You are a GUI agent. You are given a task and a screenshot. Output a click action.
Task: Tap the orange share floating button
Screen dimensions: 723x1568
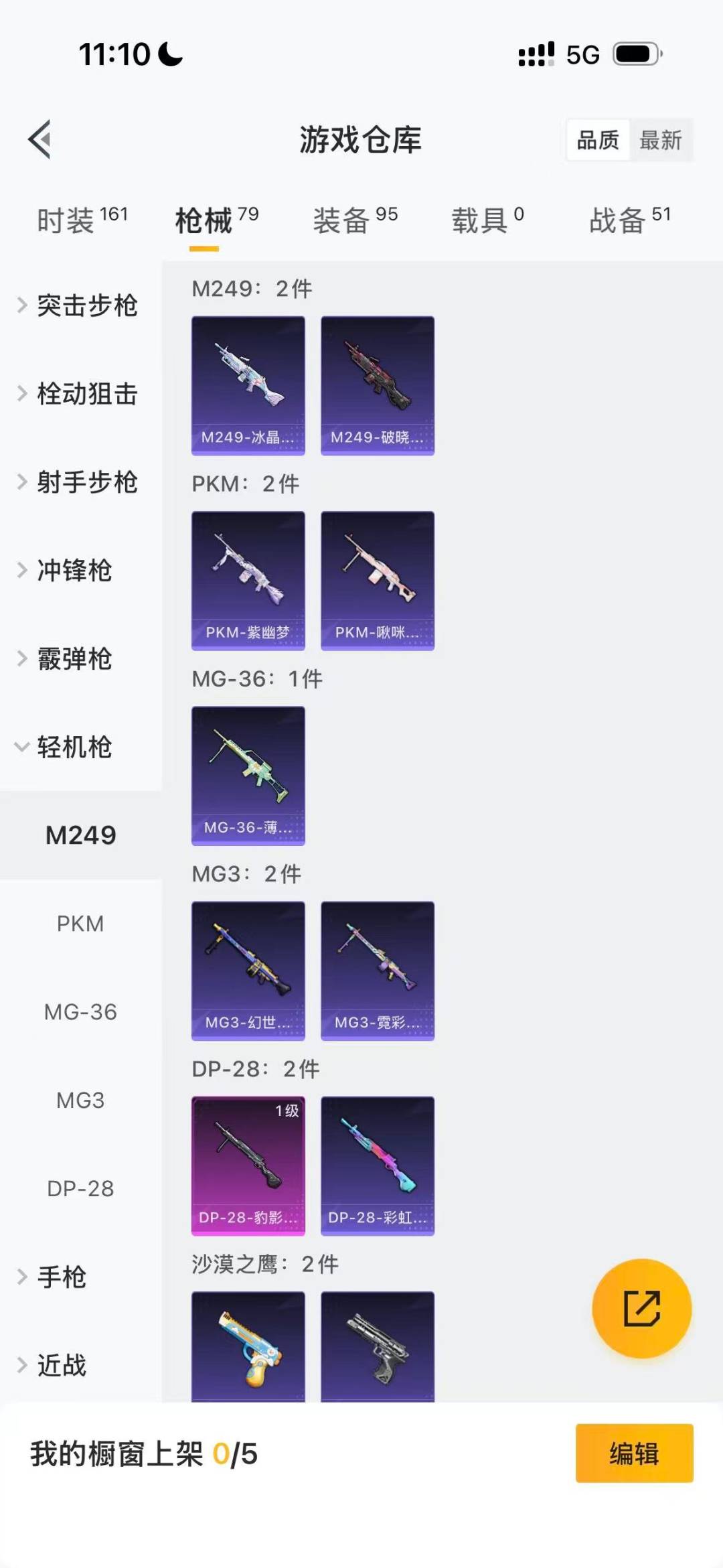pyautogui.click(x=641, y=1308)
